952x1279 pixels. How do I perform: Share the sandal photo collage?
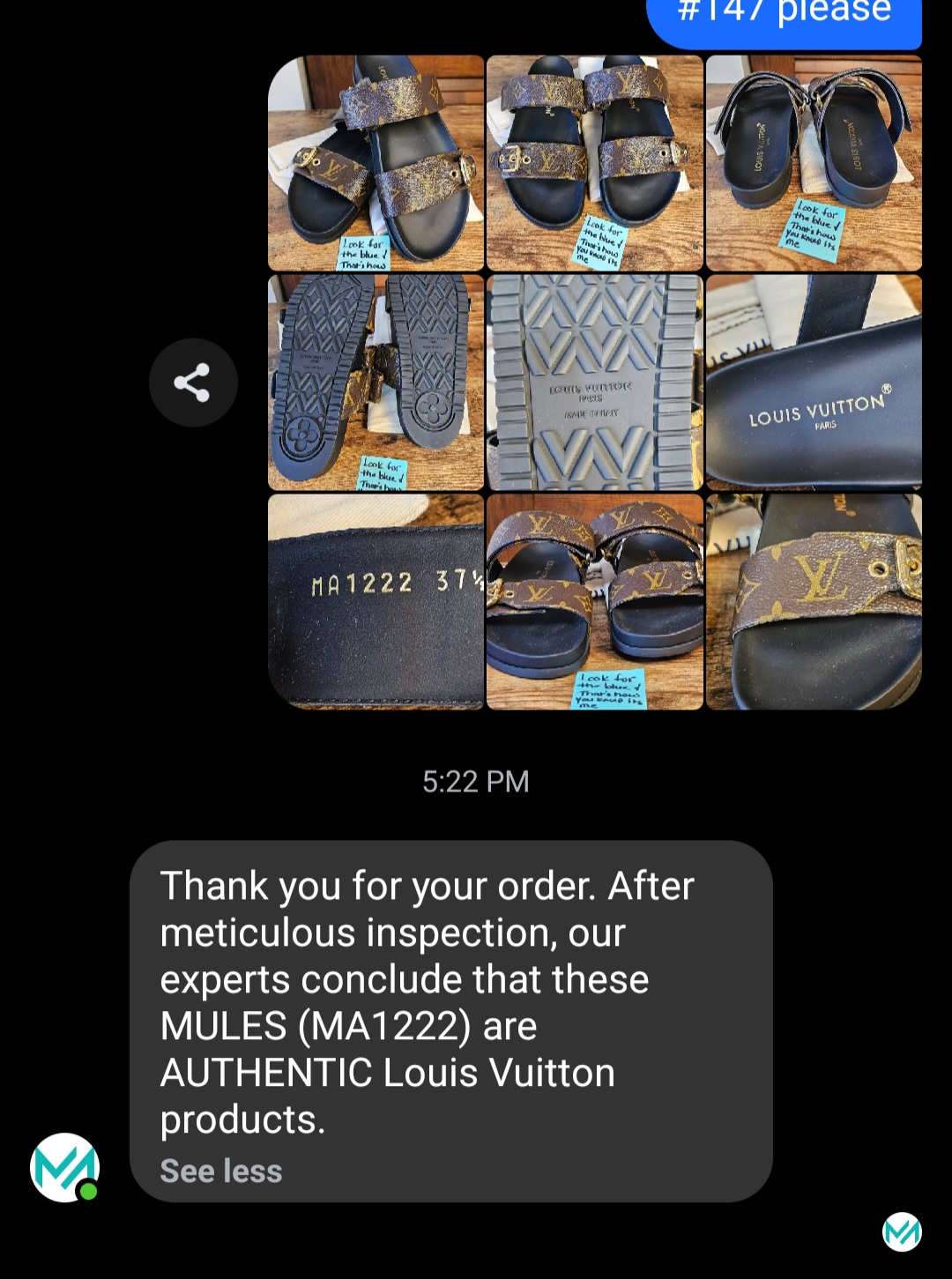(192, 383)
